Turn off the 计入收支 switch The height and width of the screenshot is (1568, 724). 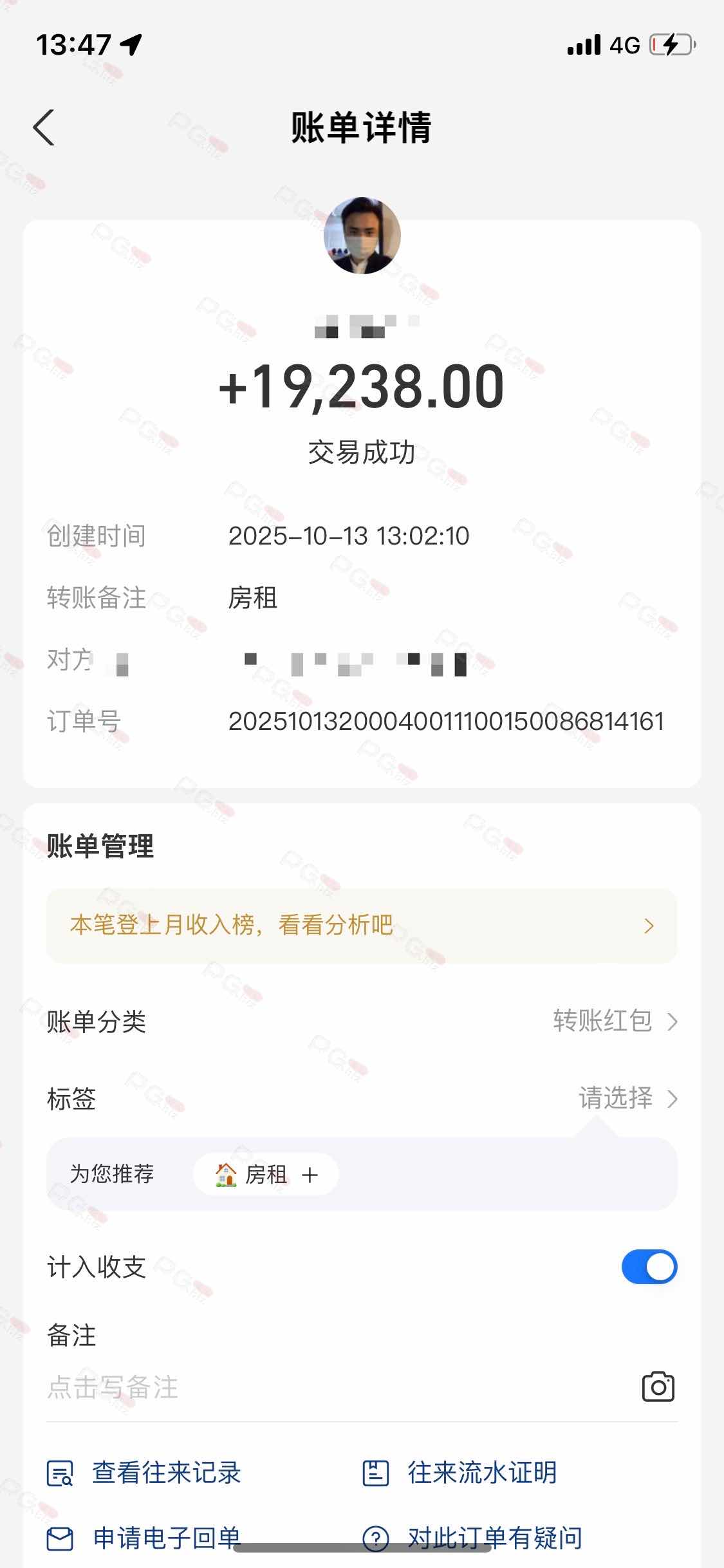coord(649,1267)
